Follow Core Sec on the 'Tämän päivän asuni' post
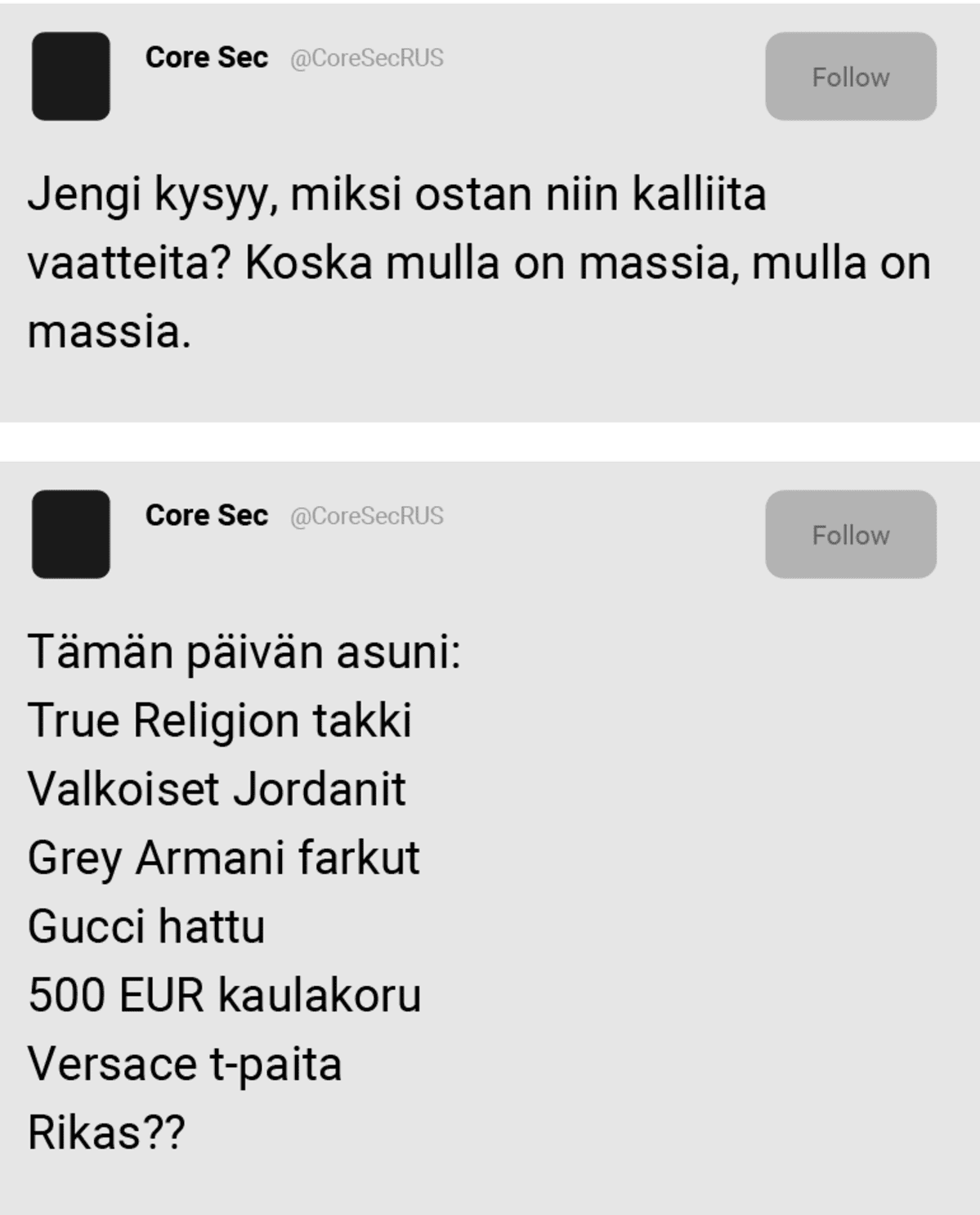Screen dimensions: 980x1215 pos(850,535)
